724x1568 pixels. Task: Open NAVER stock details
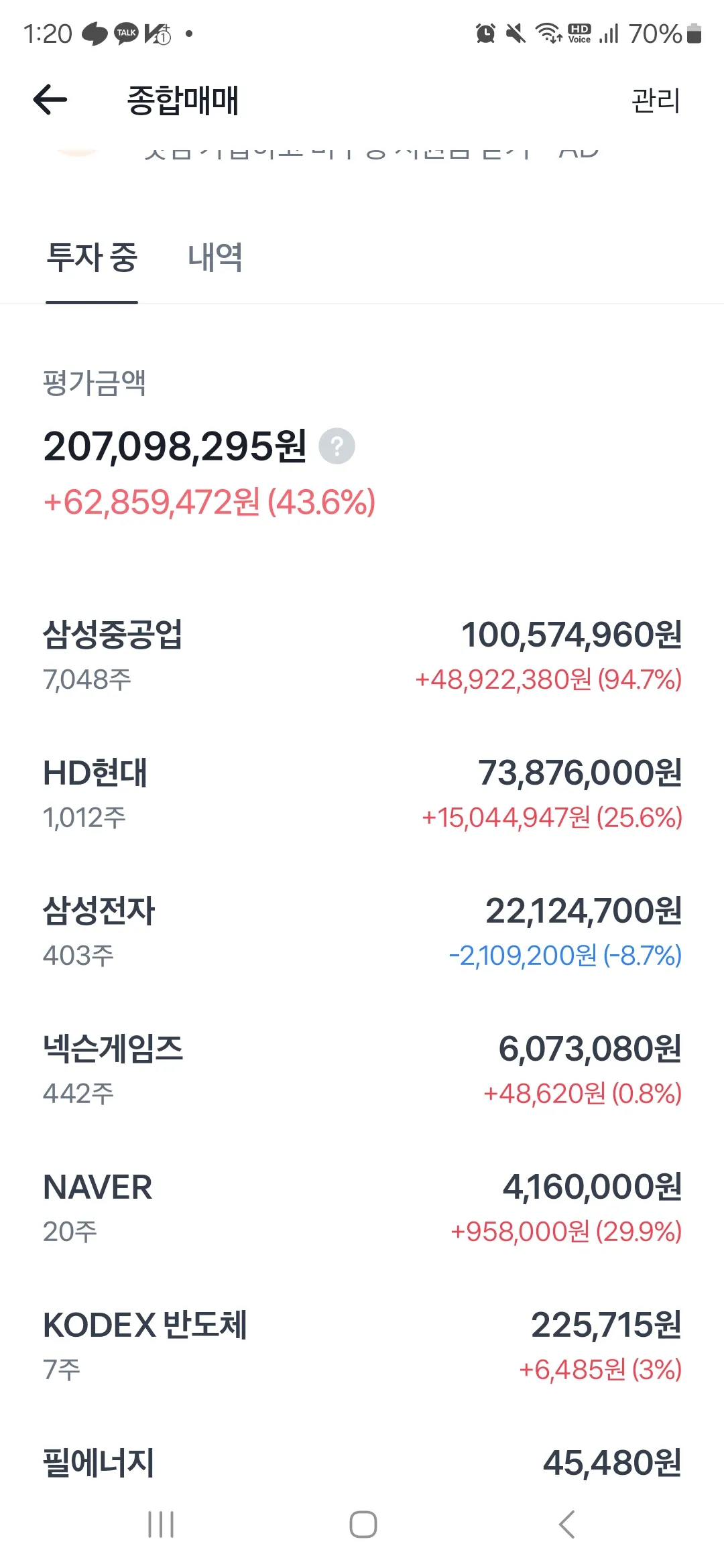362,1206
